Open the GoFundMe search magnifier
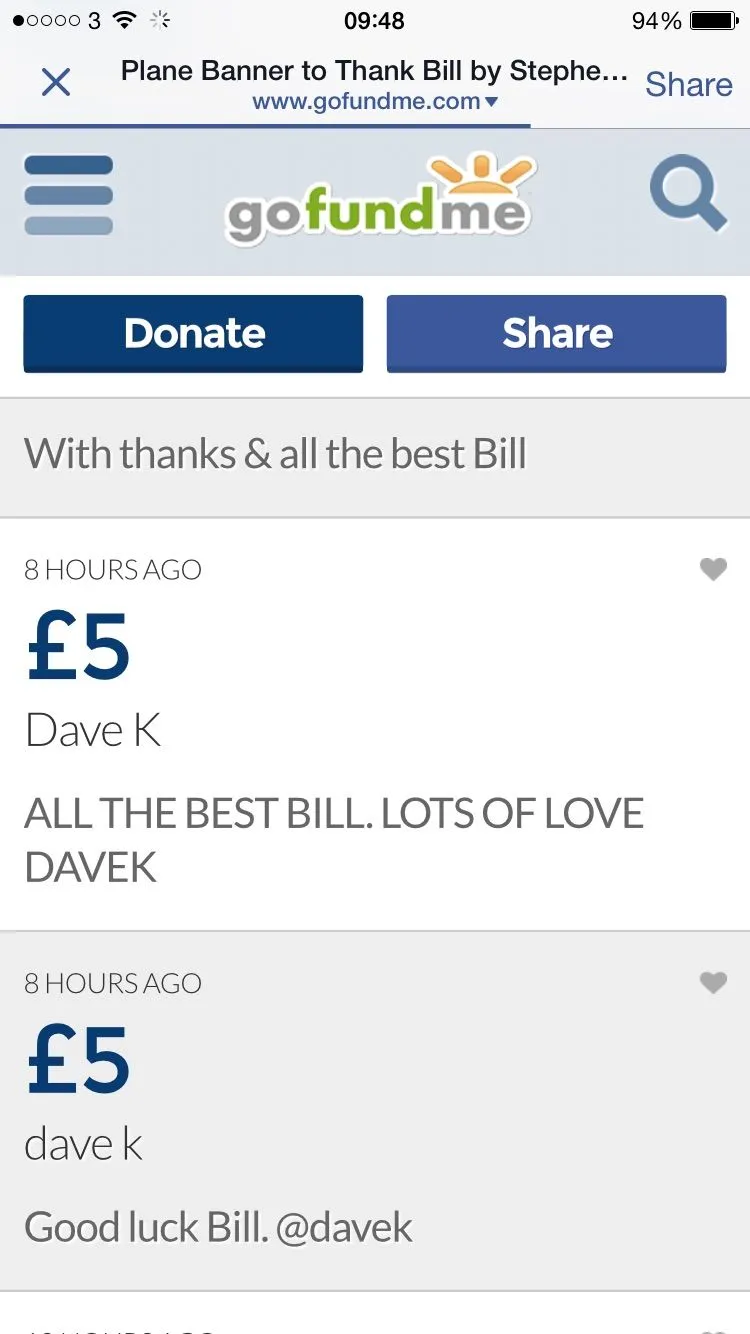 [x=688, y=196]
